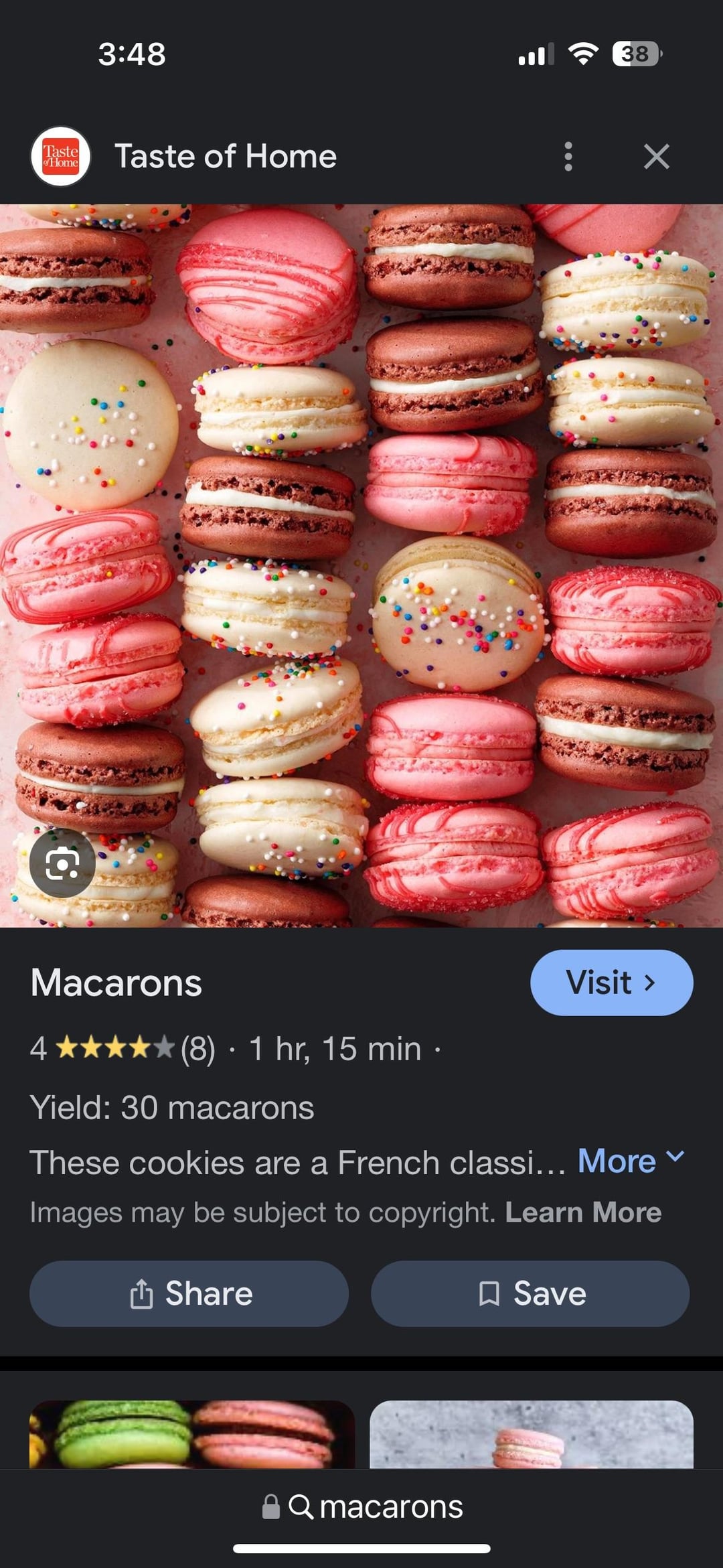Open the three-dot overflow menu
Screen dimensions: 723x1568
pos(568,157)
